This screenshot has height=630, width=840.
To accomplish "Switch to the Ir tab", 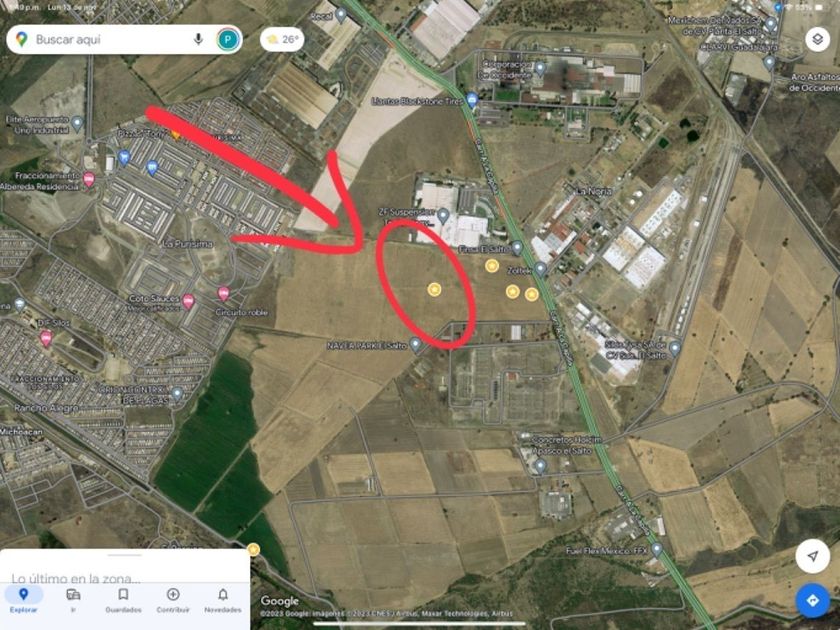I will 73,600.
